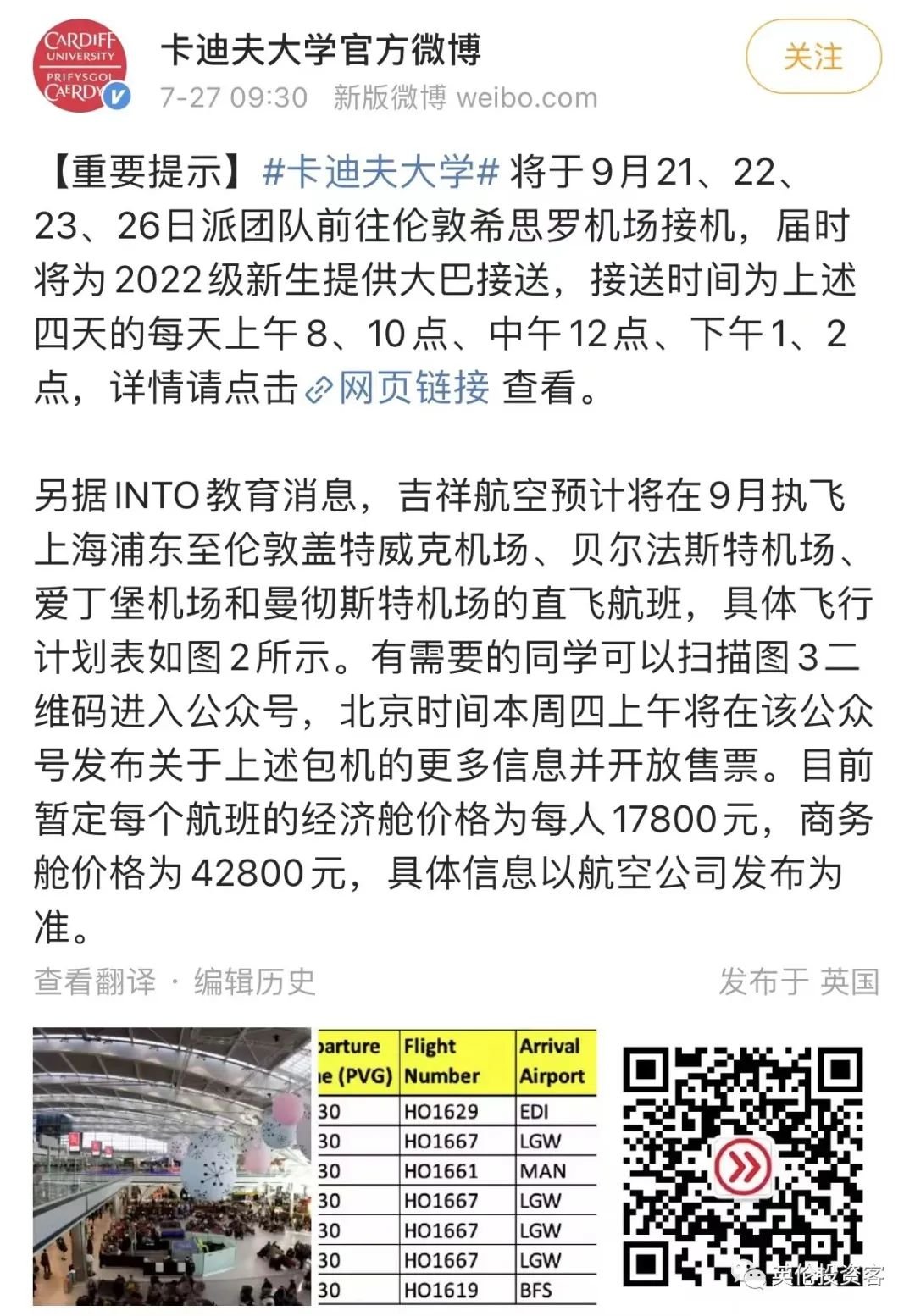View the post's 编辑历史
Viewport: 915px width, 1316px height.
(x=254, y=982)
